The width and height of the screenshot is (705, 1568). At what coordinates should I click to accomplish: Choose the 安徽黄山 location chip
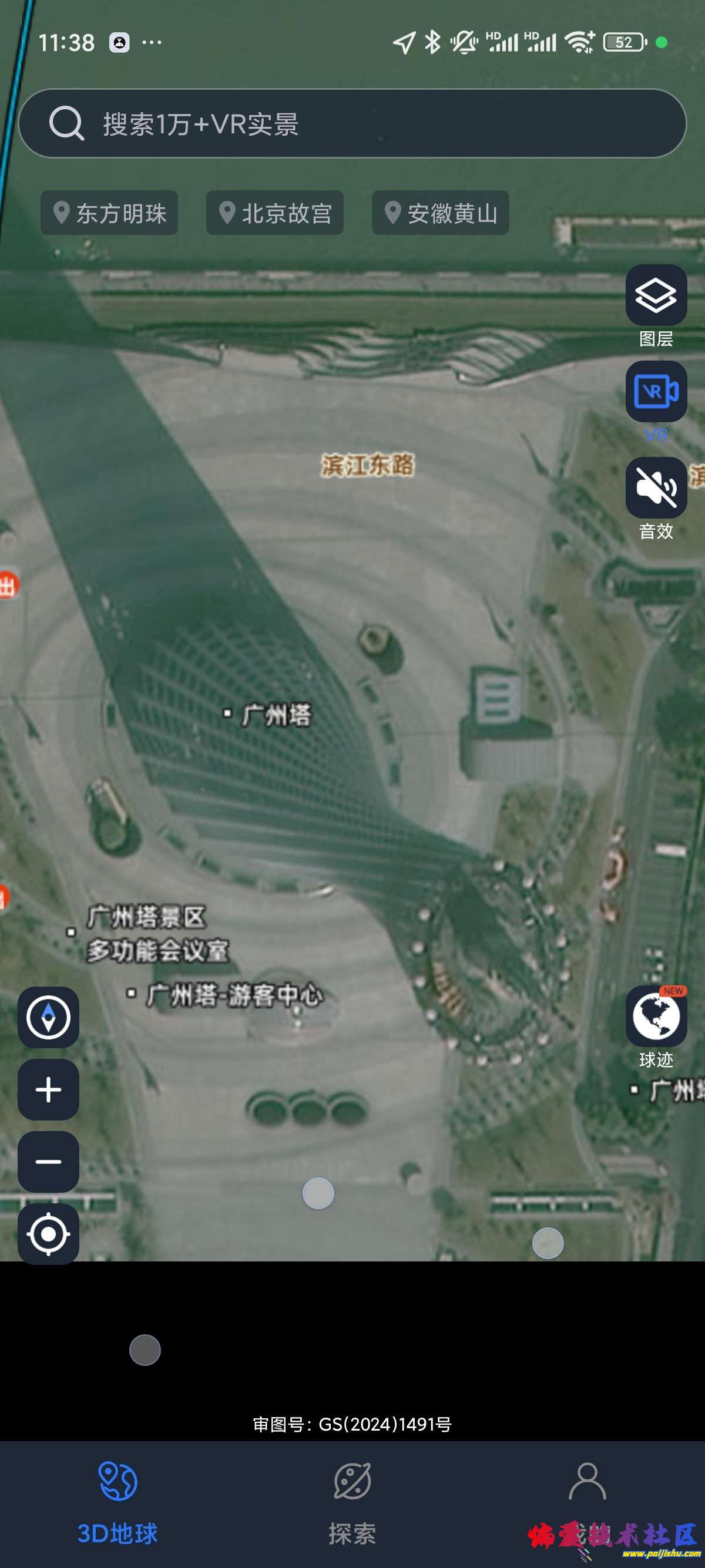pos(441,213)
